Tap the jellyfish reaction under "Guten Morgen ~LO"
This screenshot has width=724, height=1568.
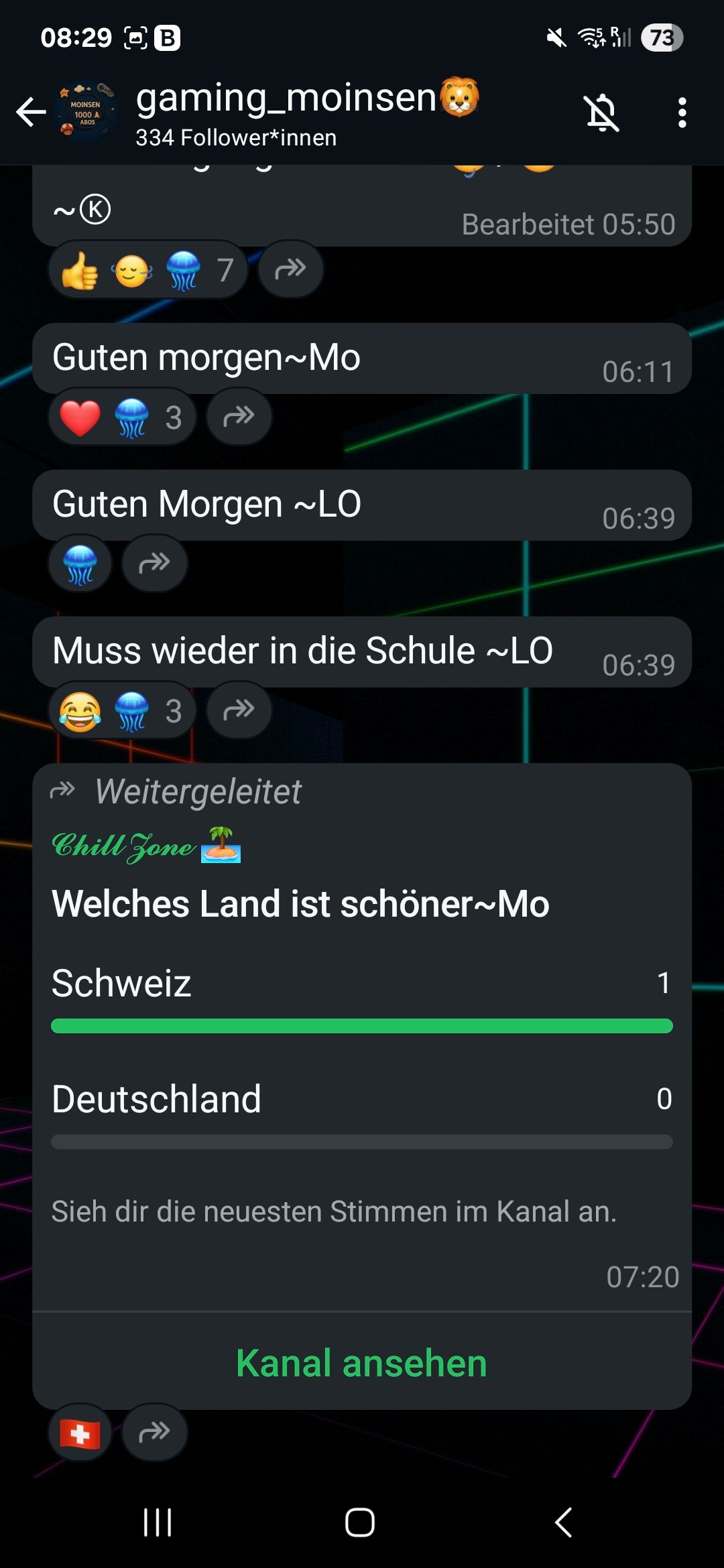coord(80,564)
